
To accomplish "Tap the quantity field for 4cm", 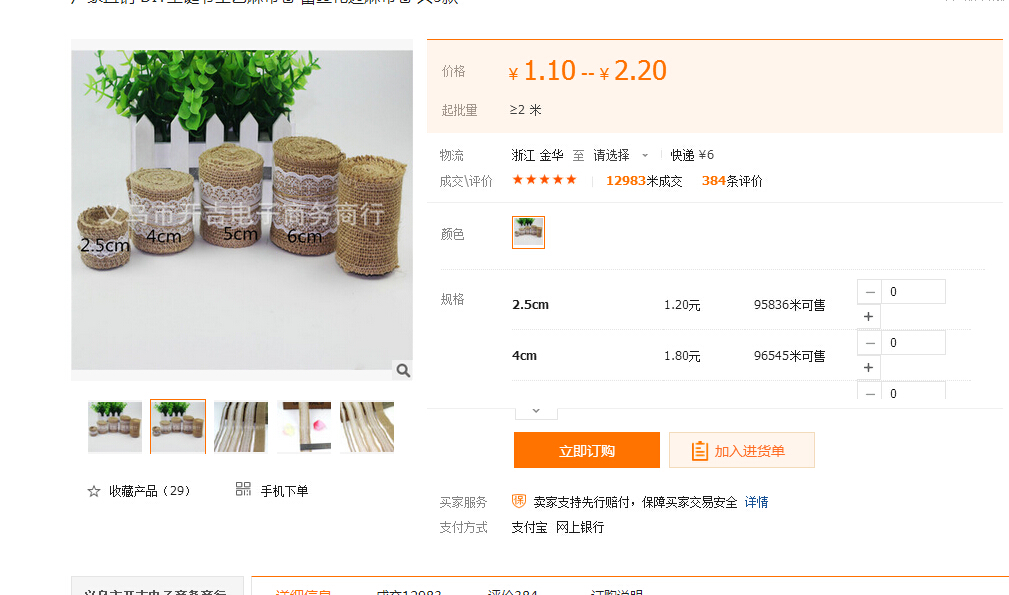I will coord(913,343).
